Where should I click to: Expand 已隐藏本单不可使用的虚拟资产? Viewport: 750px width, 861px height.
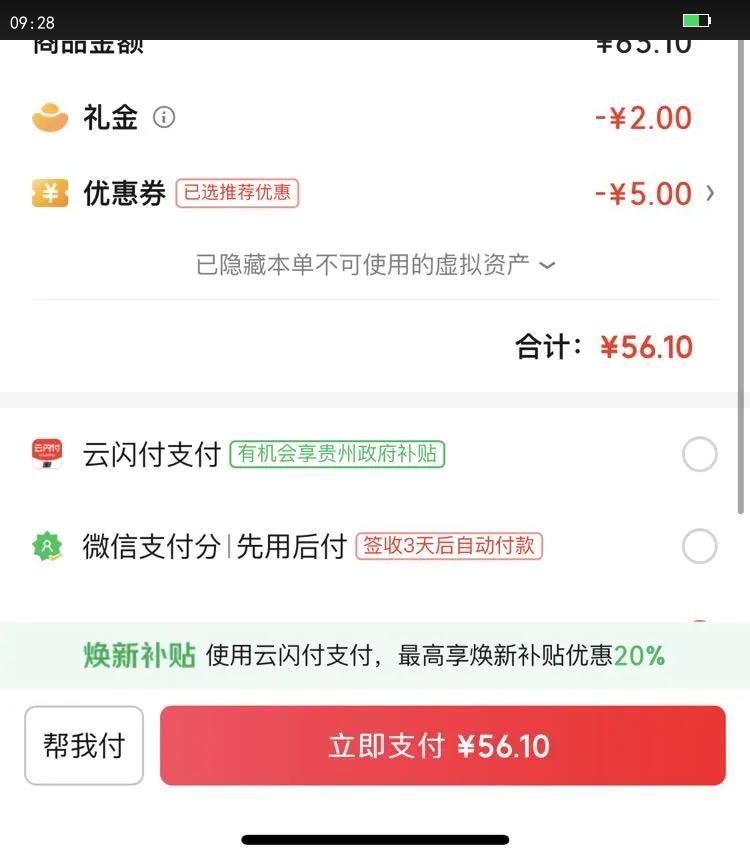375,265
